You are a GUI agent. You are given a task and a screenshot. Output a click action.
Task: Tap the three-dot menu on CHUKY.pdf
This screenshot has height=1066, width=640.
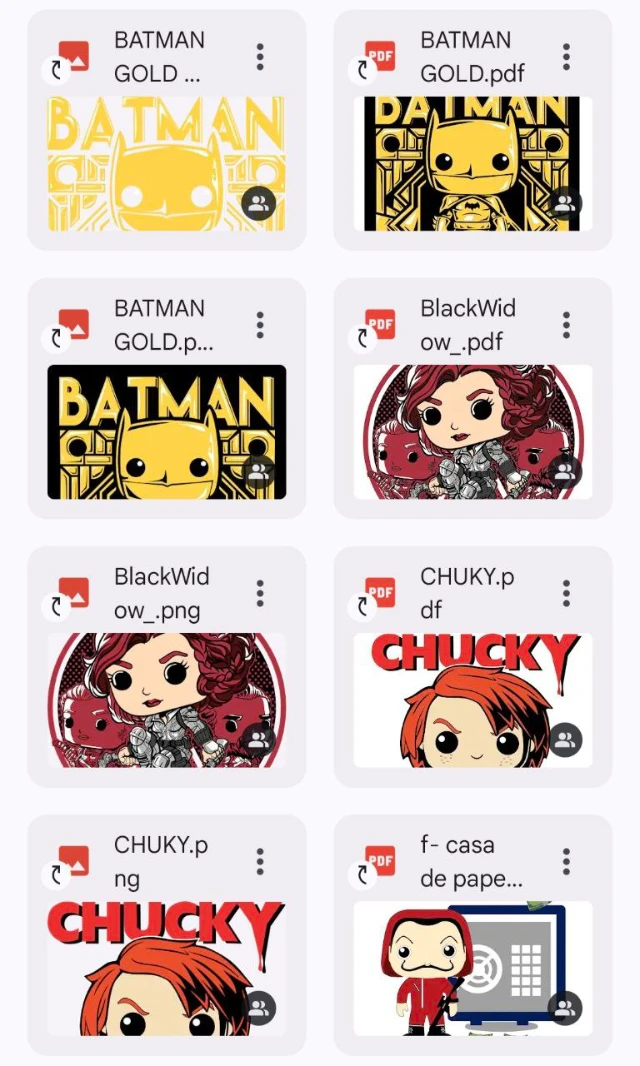click(566, 593)
